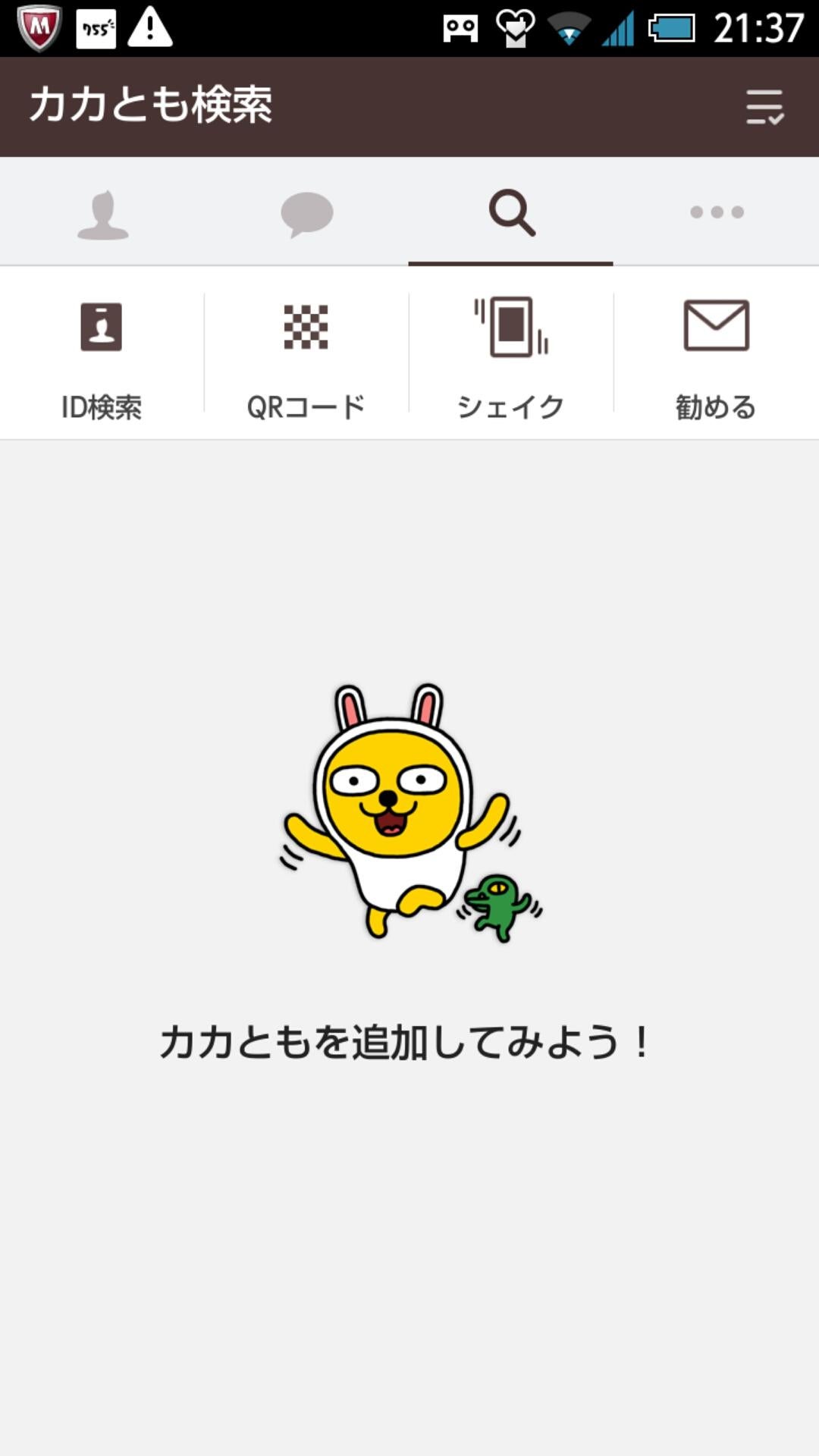Tap カカともを追加してみよう message
The height and width of the screenshot is (1456, 819).
click(408, 1043)
